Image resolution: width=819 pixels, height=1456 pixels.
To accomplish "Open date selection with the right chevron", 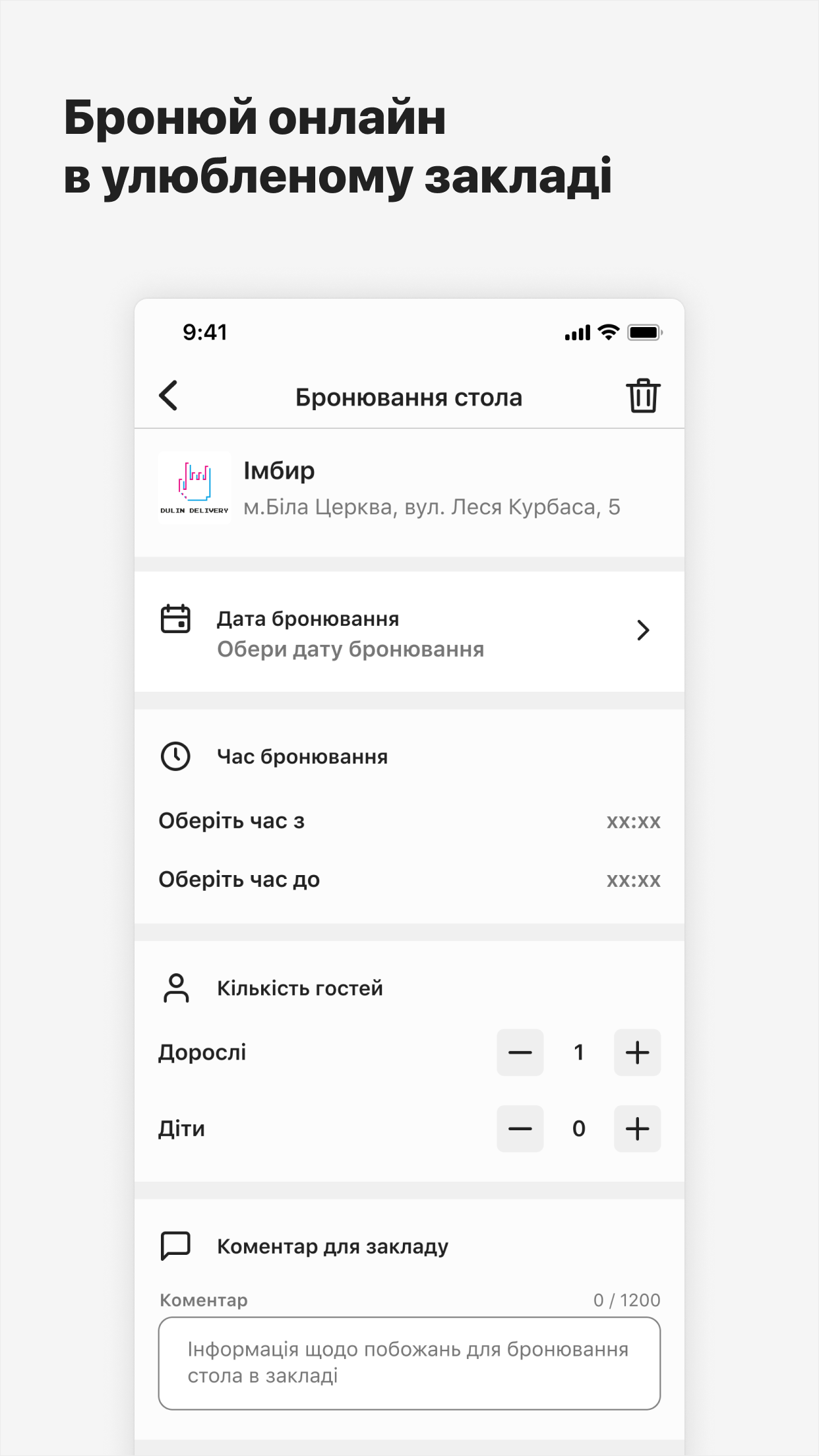I will (643, 630).
